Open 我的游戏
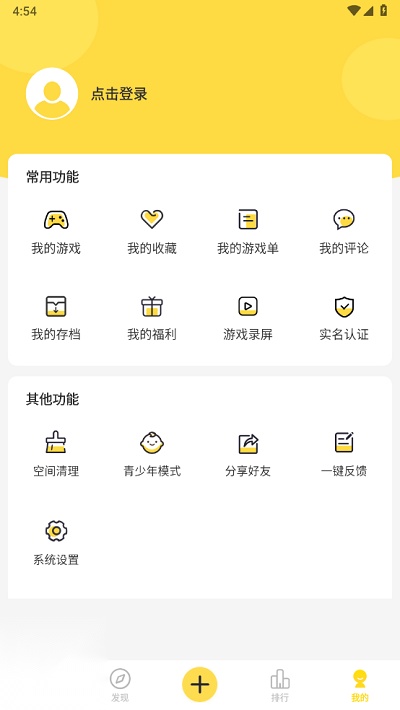 point(56,232)
